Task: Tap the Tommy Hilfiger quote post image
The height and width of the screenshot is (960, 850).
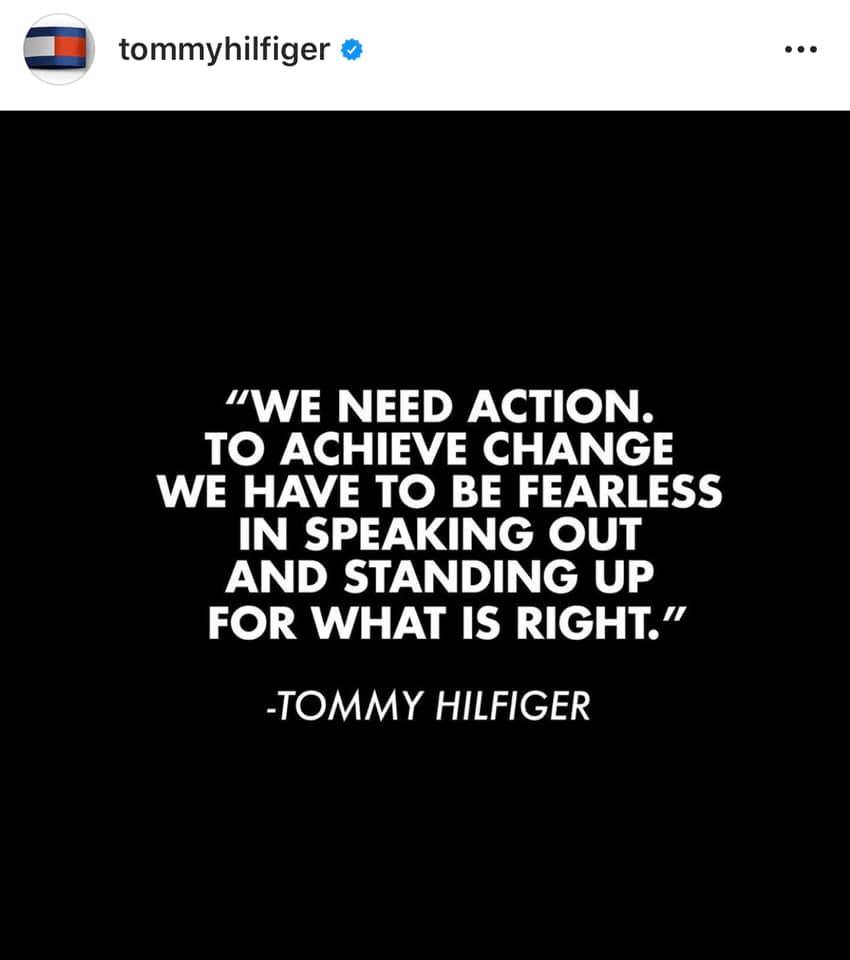Action: click(x=425, y=535)
